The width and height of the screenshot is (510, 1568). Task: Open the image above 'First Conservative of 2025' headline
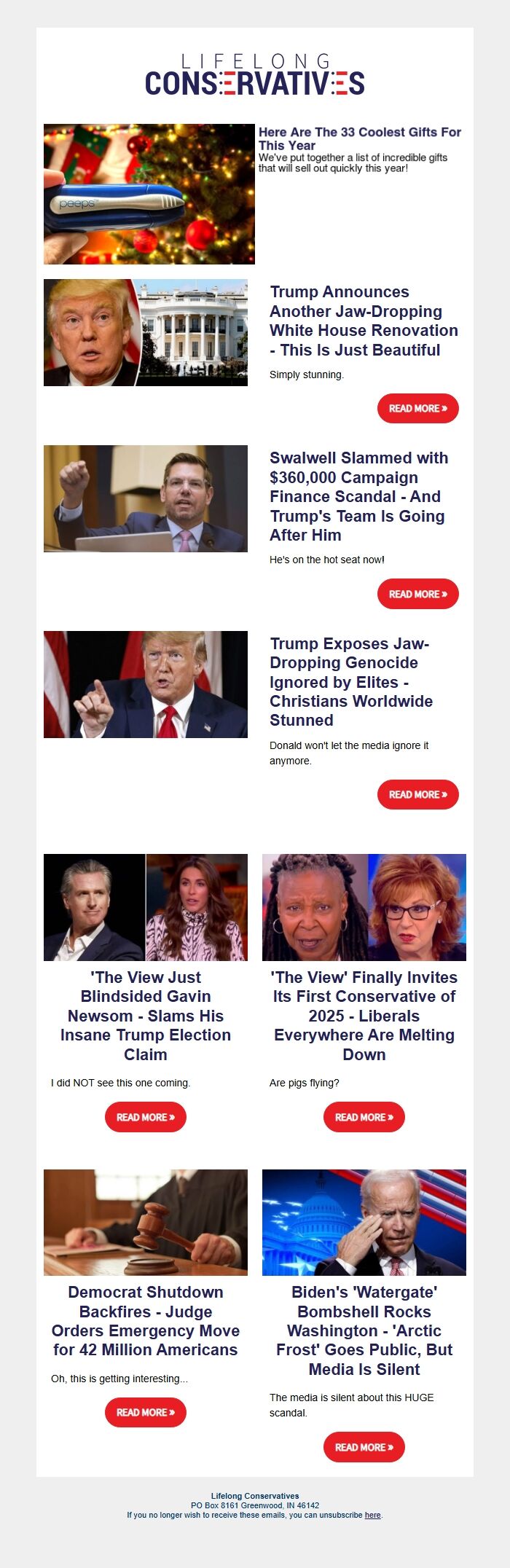(364, 908)
